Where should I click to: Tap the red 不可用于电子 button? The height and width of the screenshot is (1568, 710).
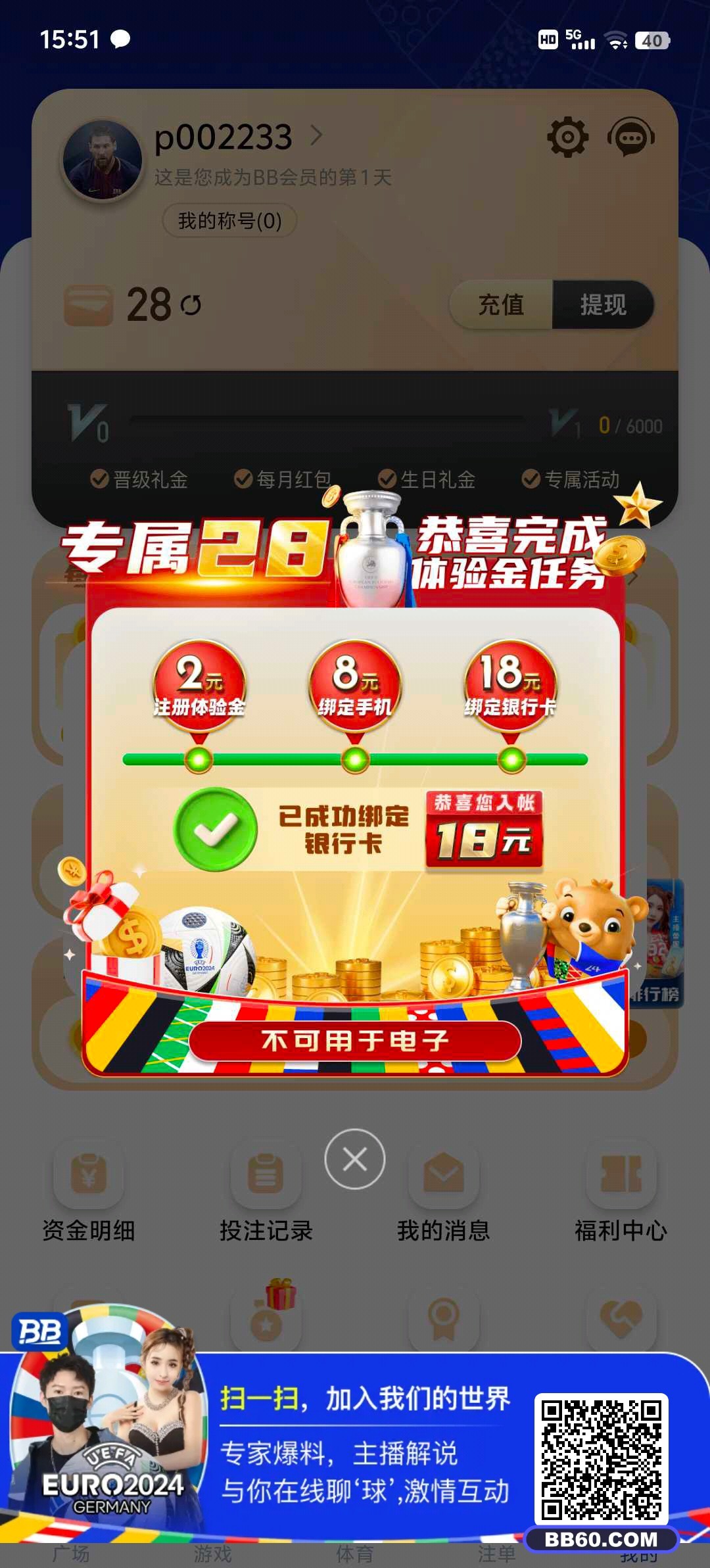pyautogui.click(x=355, y=1041)
